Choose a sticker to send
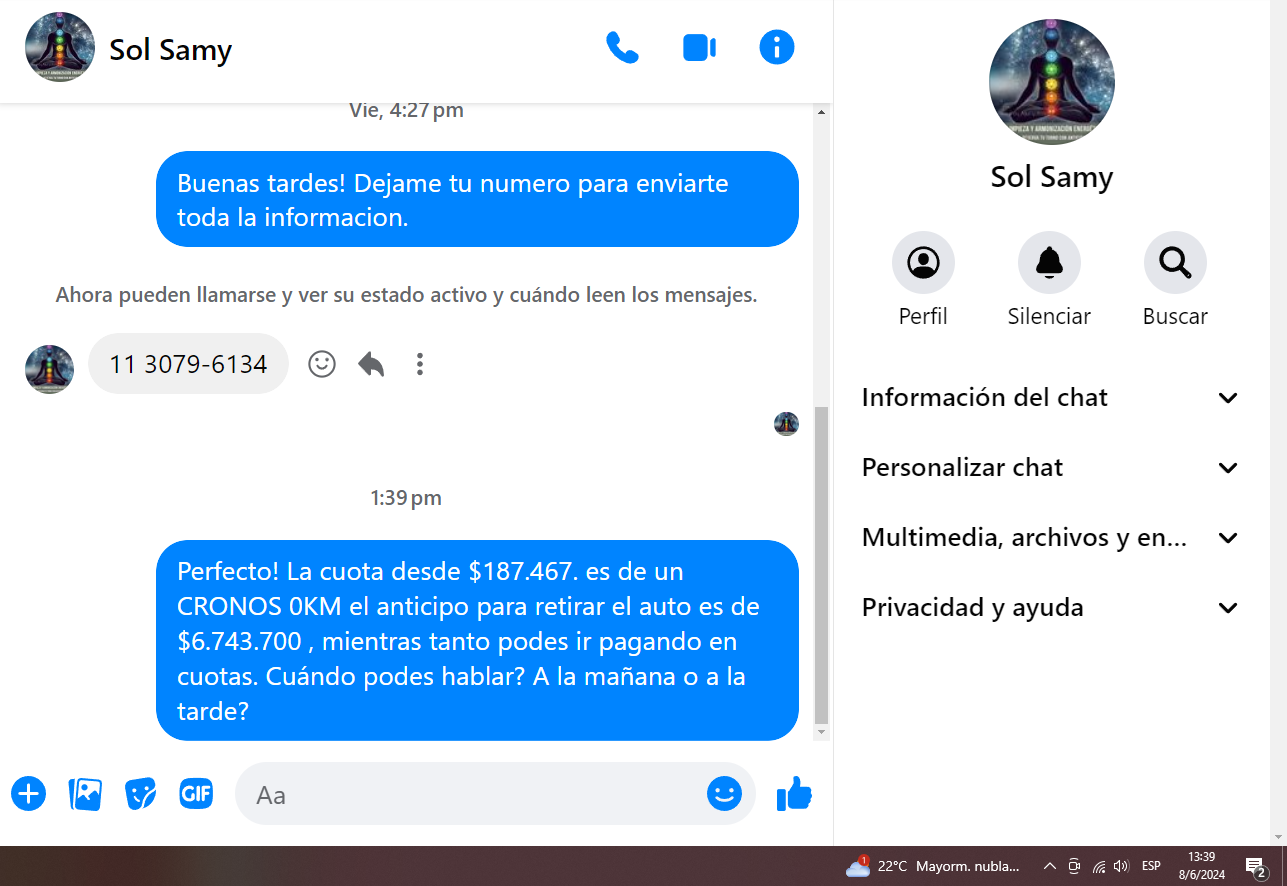The image size is (1287, 886). click(x=140, y=794)
